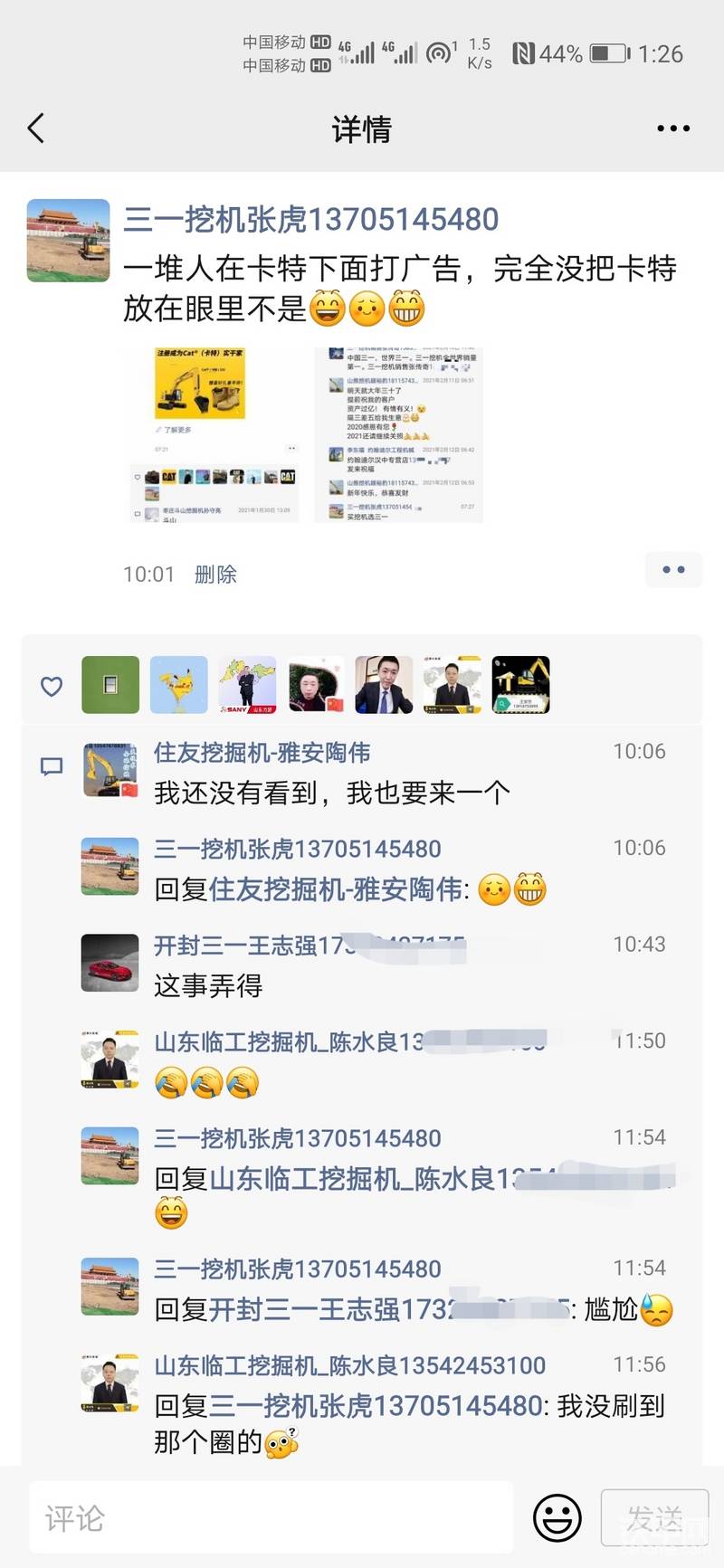Tap comment 我还没有看到，我也要来一个
This screenshot has height=1568, width=724.
point(332,794)
